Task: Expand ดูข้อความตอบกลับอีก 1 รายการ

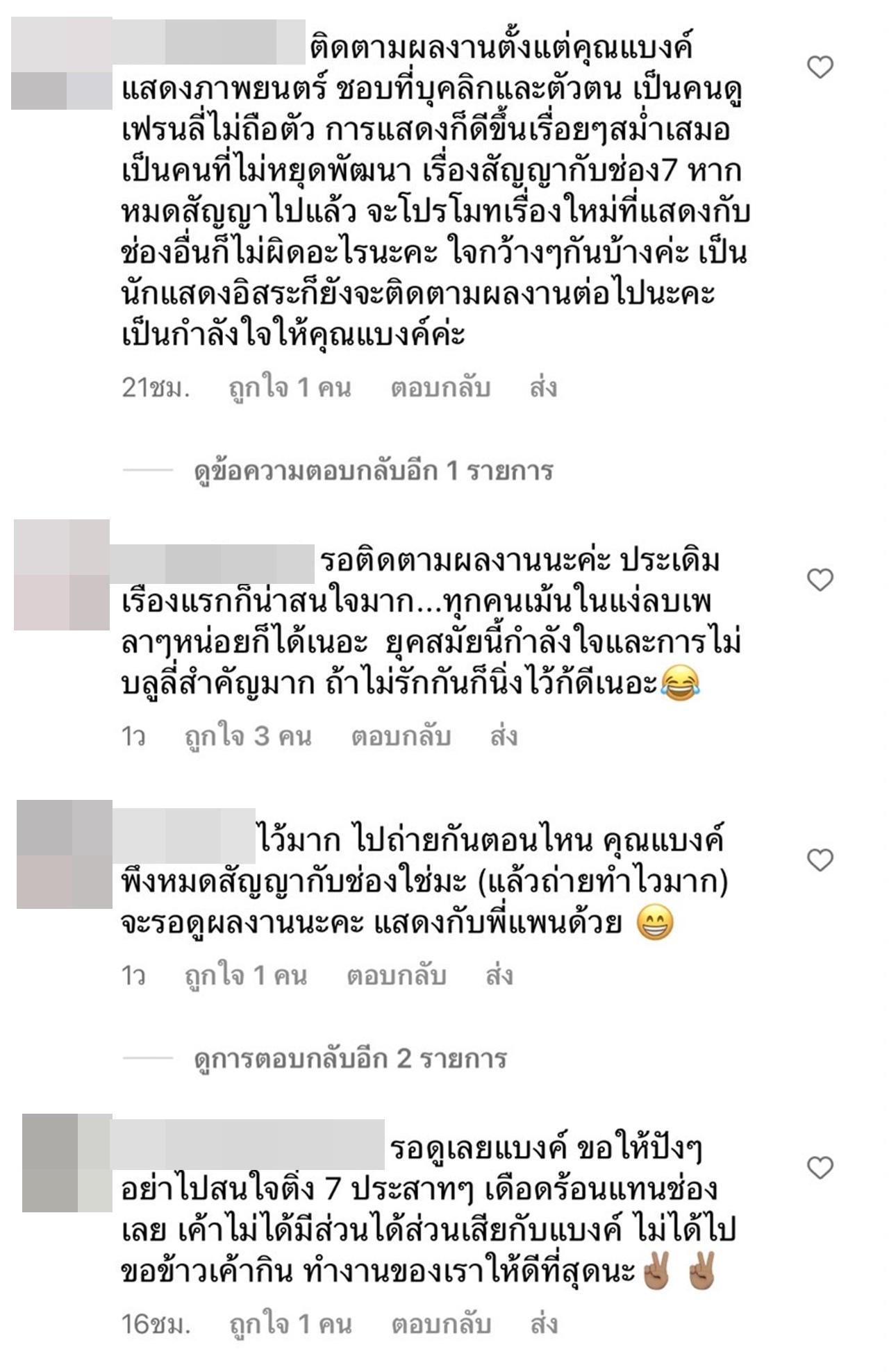Action: 373,471
